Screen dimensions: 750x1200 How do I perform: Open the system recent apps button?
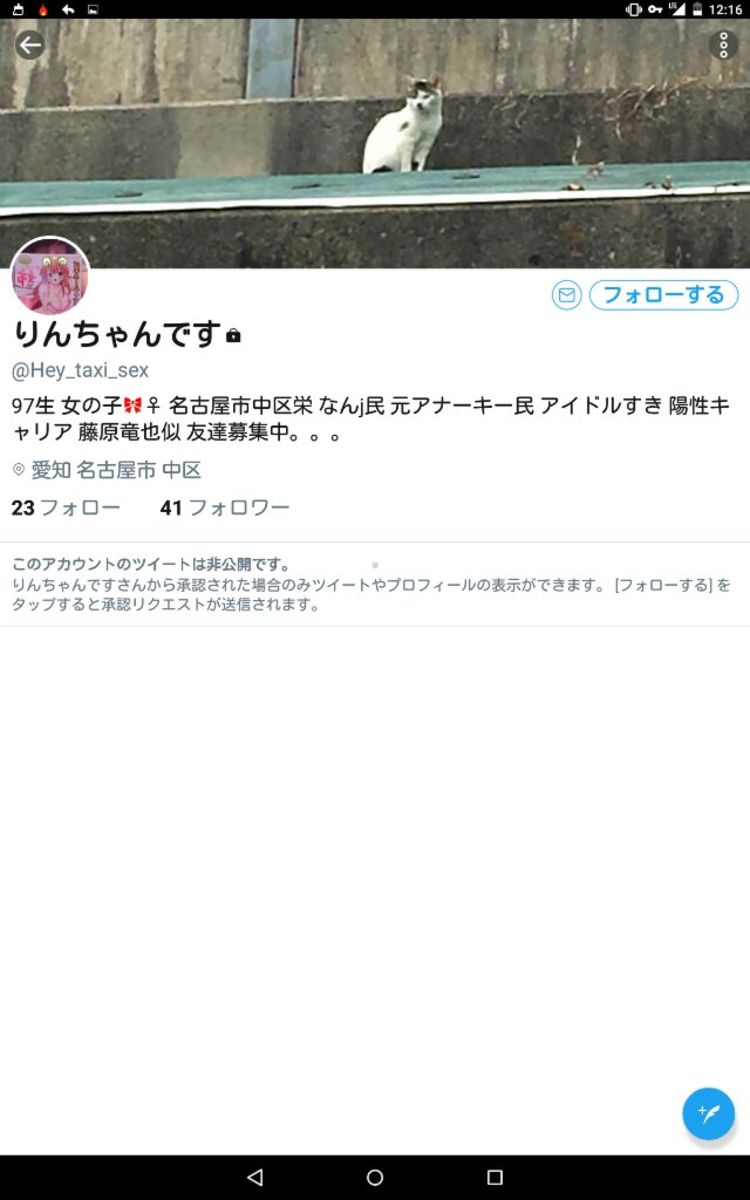(x=495, y=1178)
